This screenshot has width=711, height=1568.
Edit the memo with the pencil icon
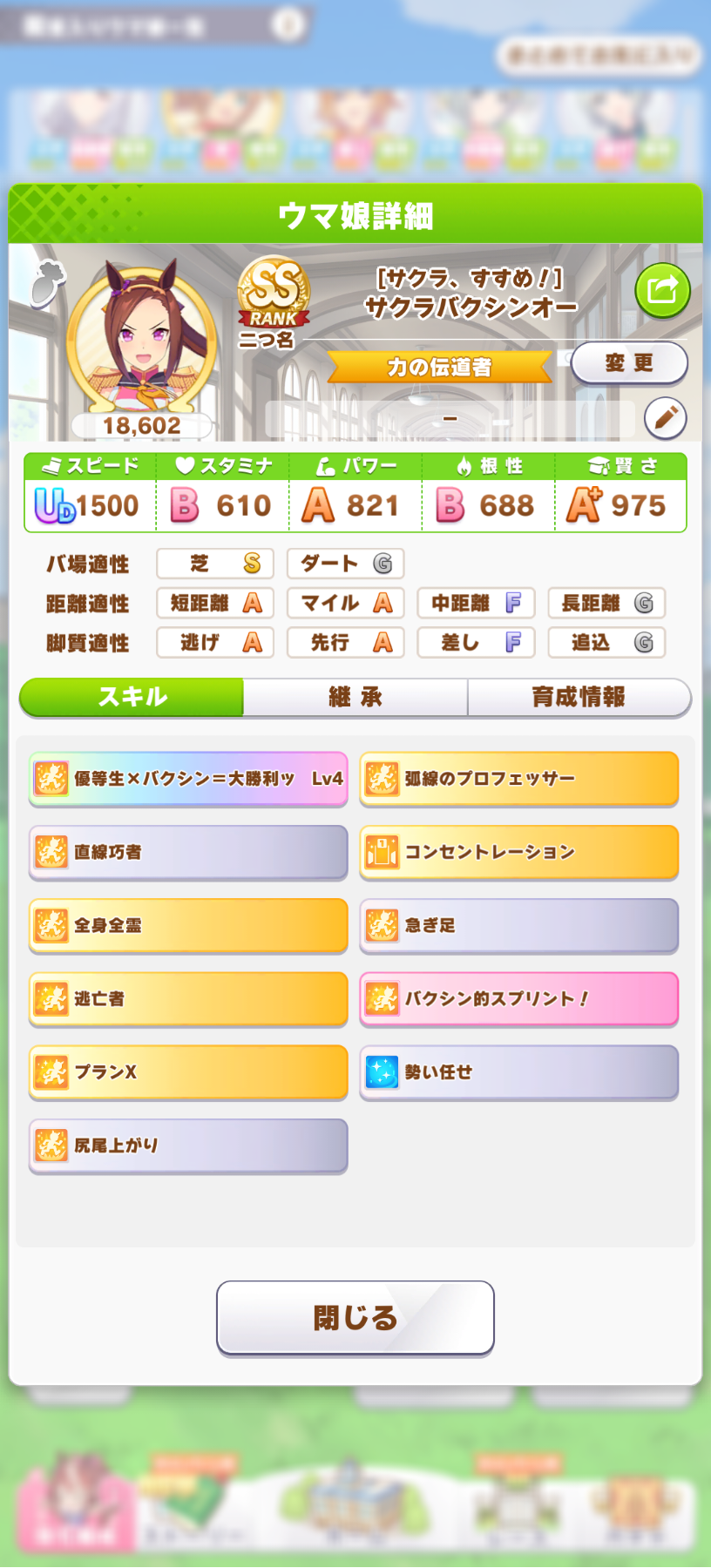pyautogui.click(x=666, y=418)
